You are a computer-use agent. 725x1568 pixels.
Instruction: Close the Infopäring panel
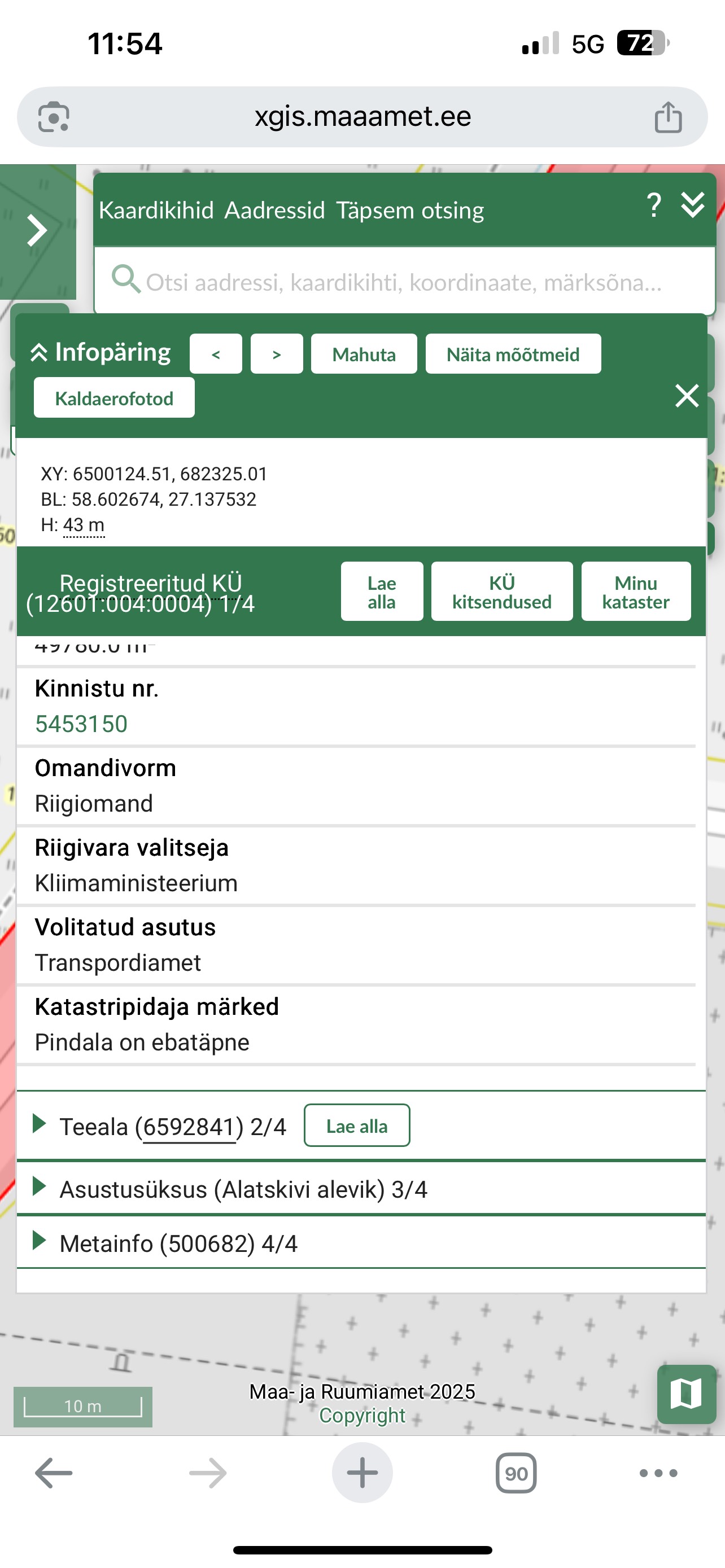tap(687, 396)
